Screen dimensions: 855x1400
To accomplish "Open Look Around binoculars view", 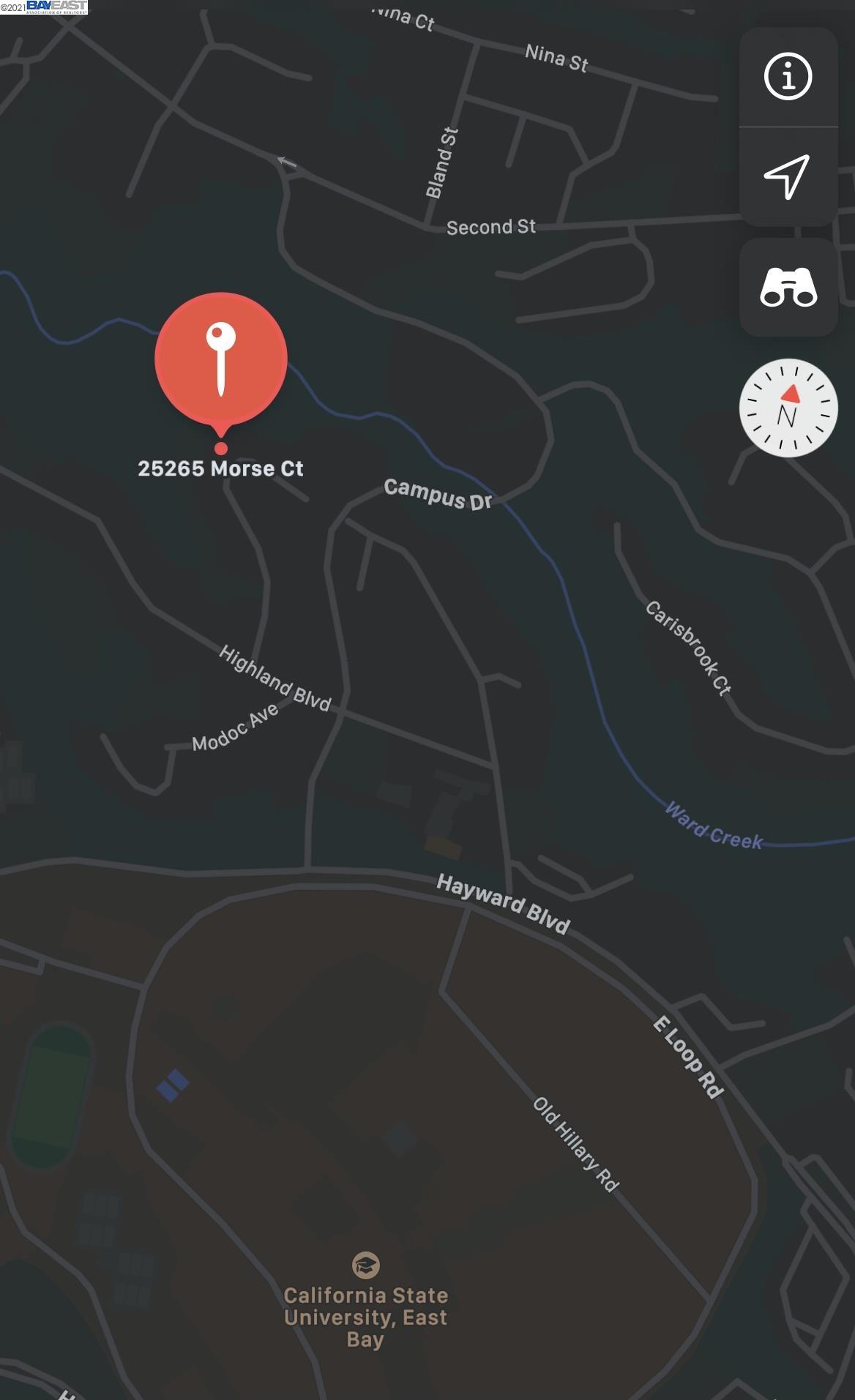I will pyautogui.click(x=788, y=287).
